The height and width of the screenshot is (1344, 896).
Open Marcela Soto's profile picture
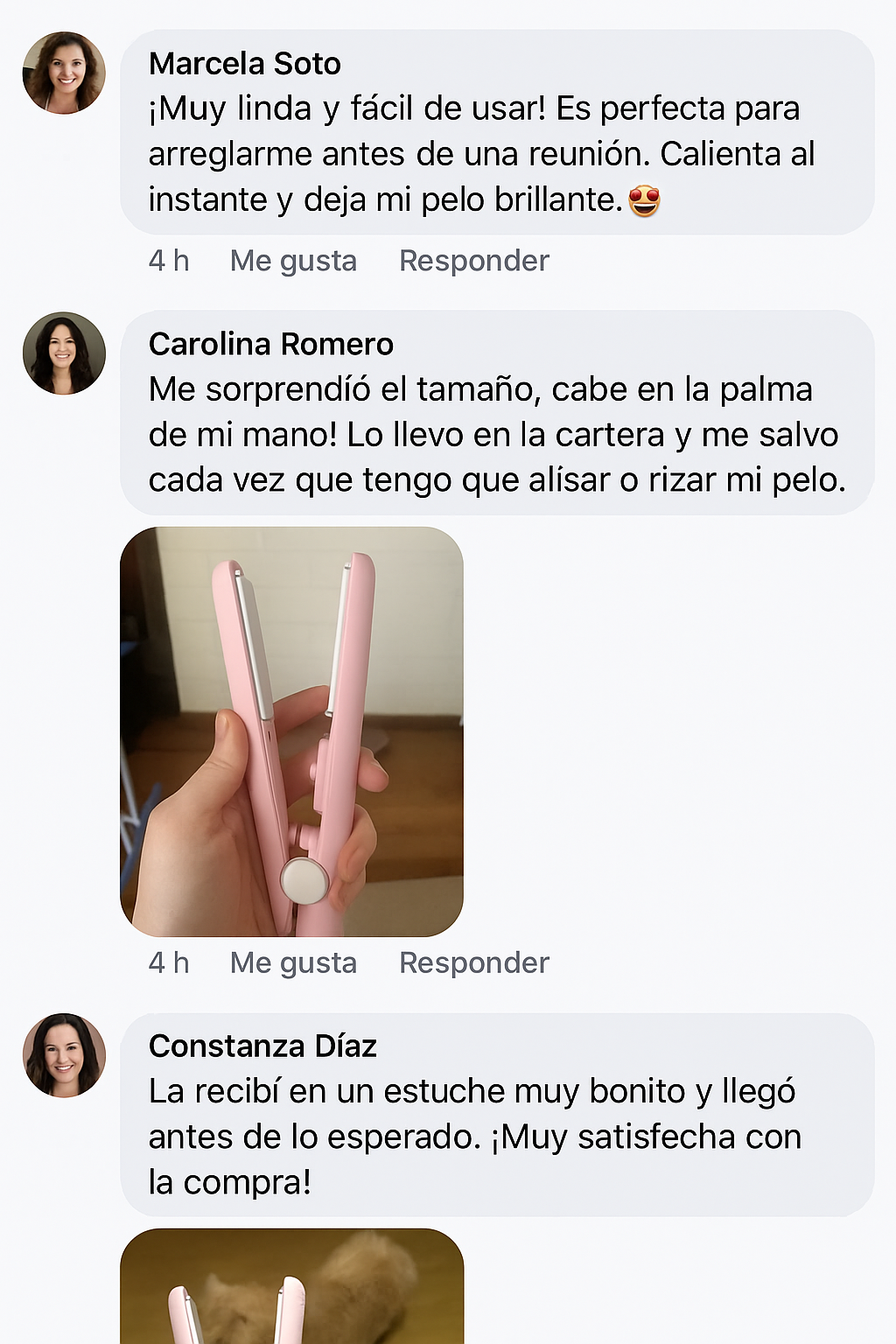[64, 73]
